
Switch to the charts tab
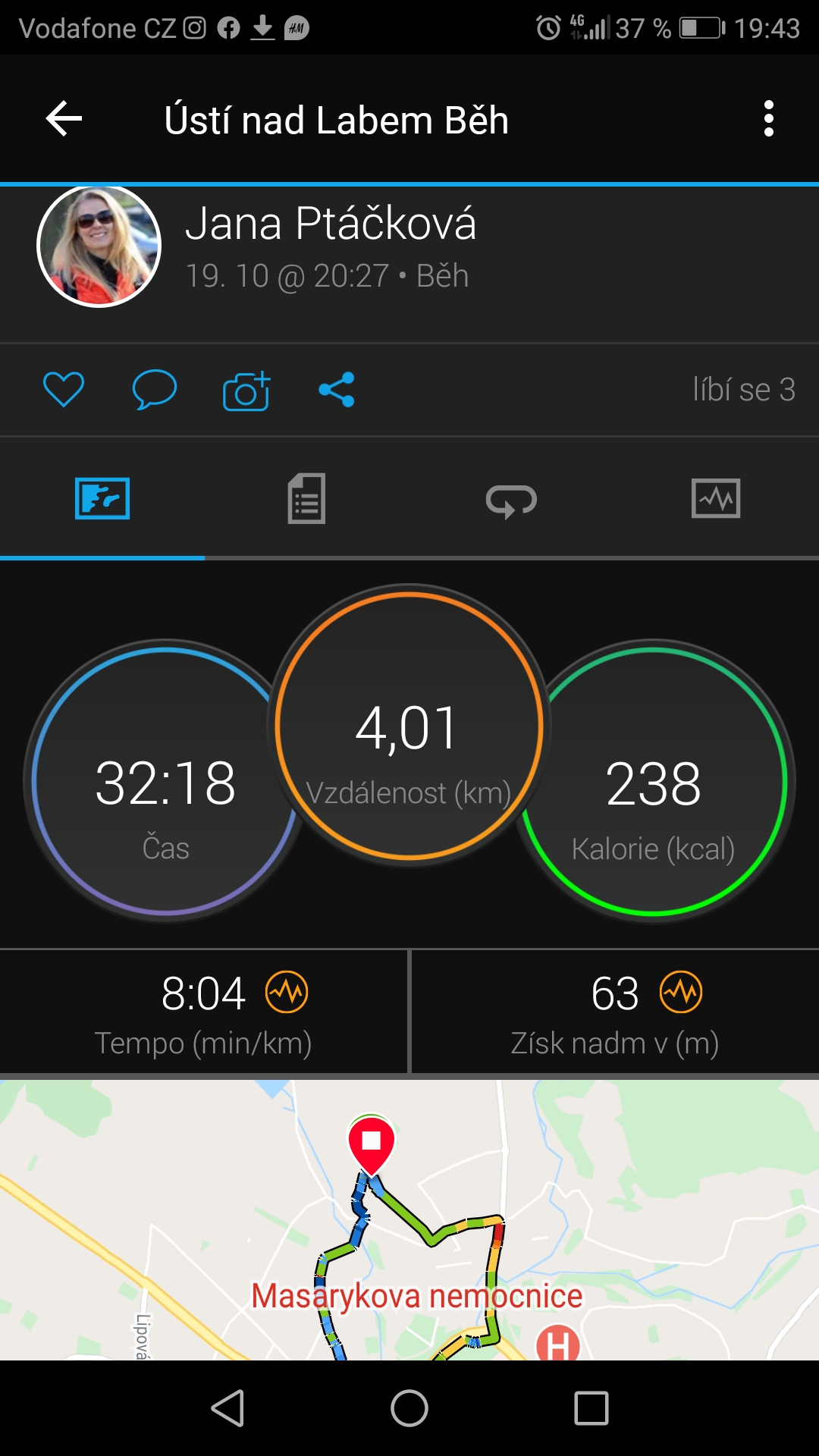pos(716,499)
